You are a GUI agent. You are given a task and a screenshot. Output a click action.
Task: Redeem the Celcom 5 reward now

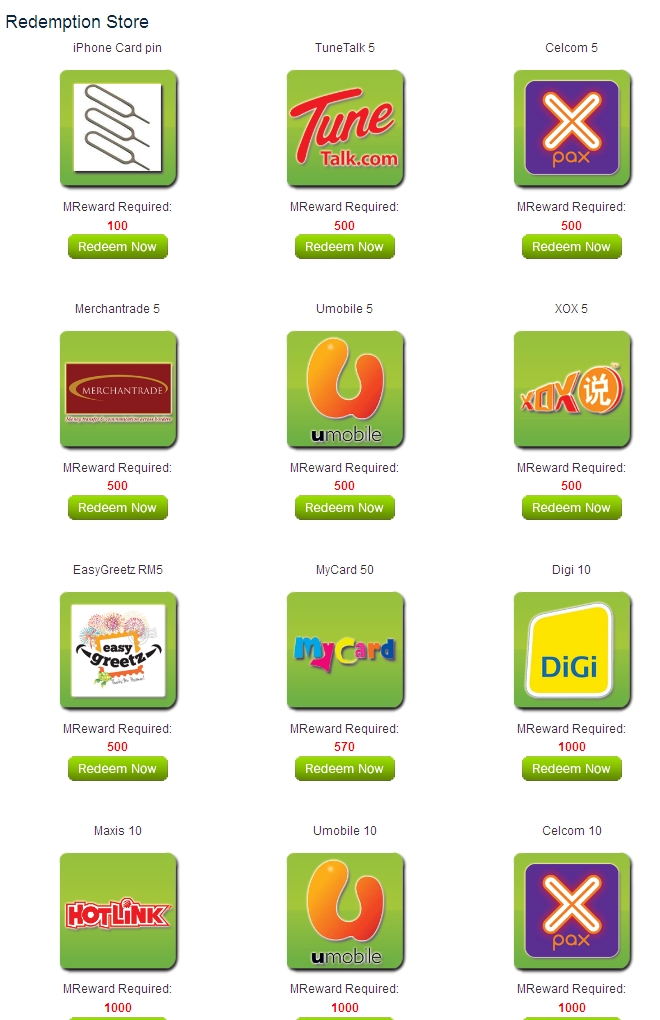[x=571, y=247]
